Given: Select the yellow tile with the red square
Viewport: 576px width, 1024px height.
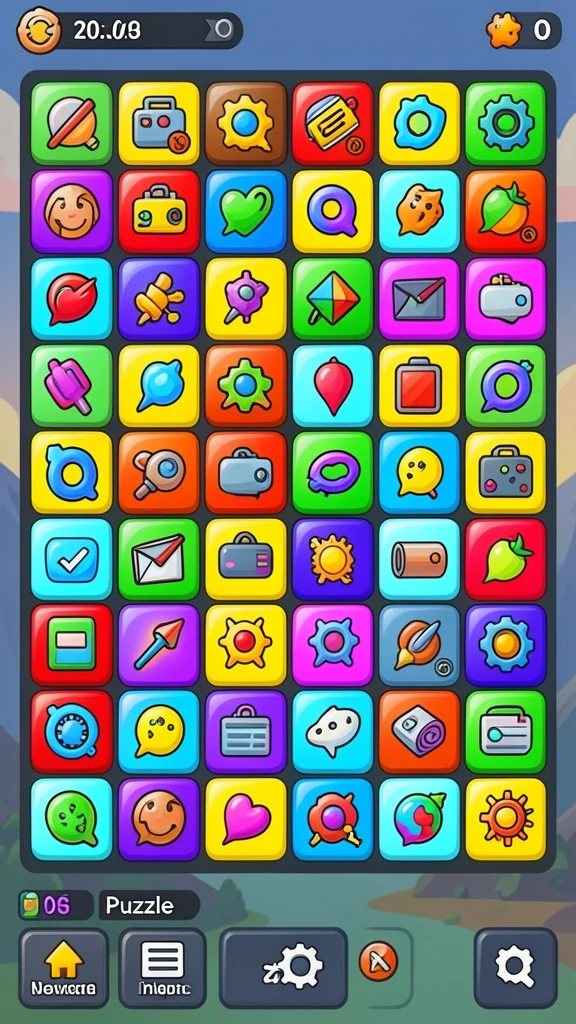Looking at the screenshot, I should click(x=419, y=385).
